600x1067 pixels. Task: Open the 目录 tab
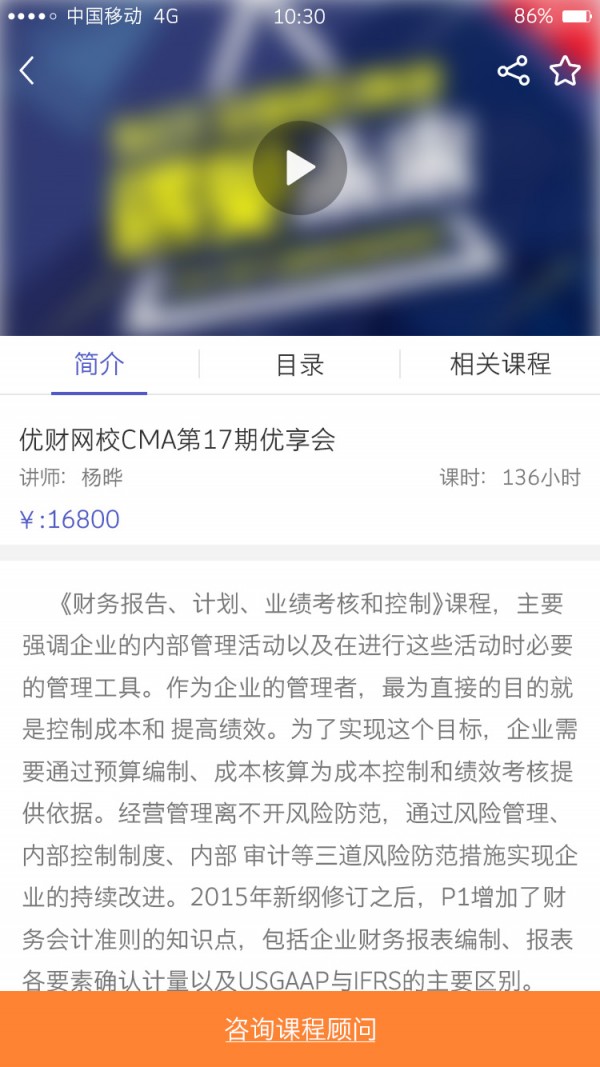tap(299, 364)
